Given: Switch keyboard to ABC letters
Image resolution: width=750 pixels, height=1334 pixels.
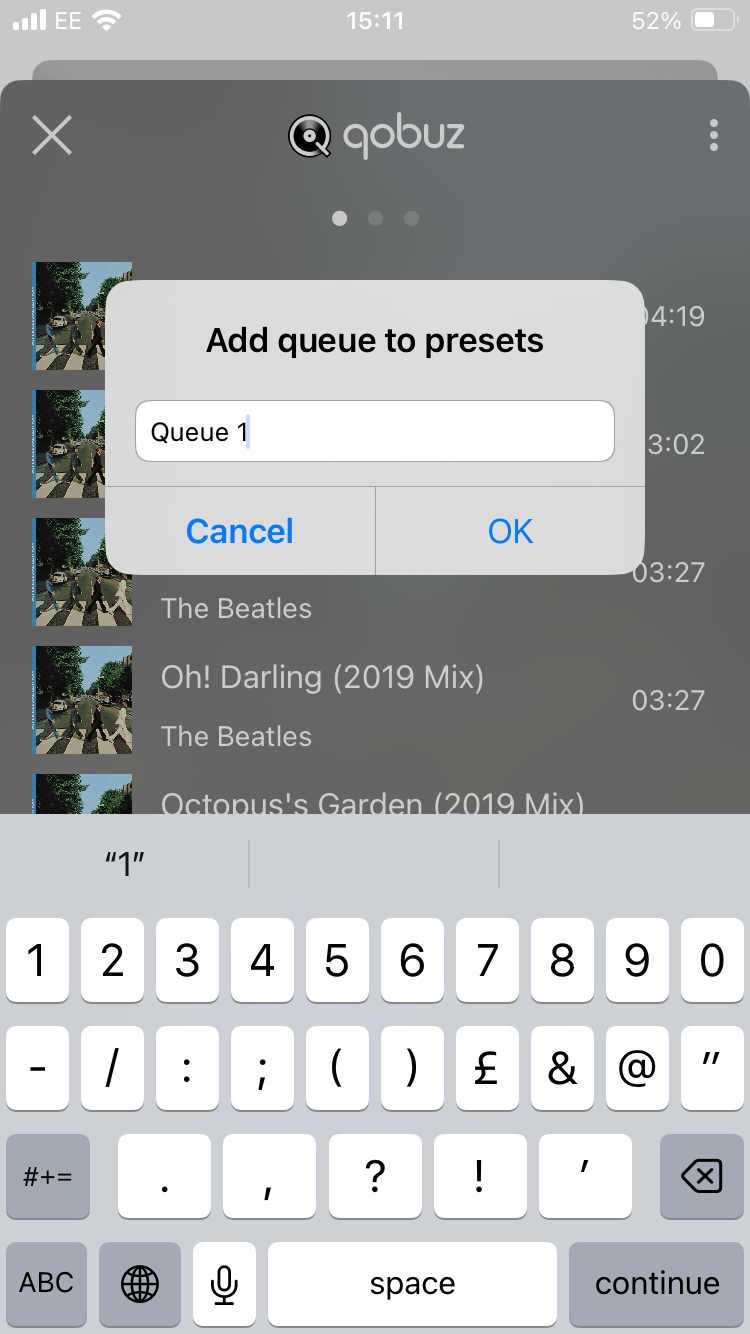Looking at the screenshot, I should 47,1284.
